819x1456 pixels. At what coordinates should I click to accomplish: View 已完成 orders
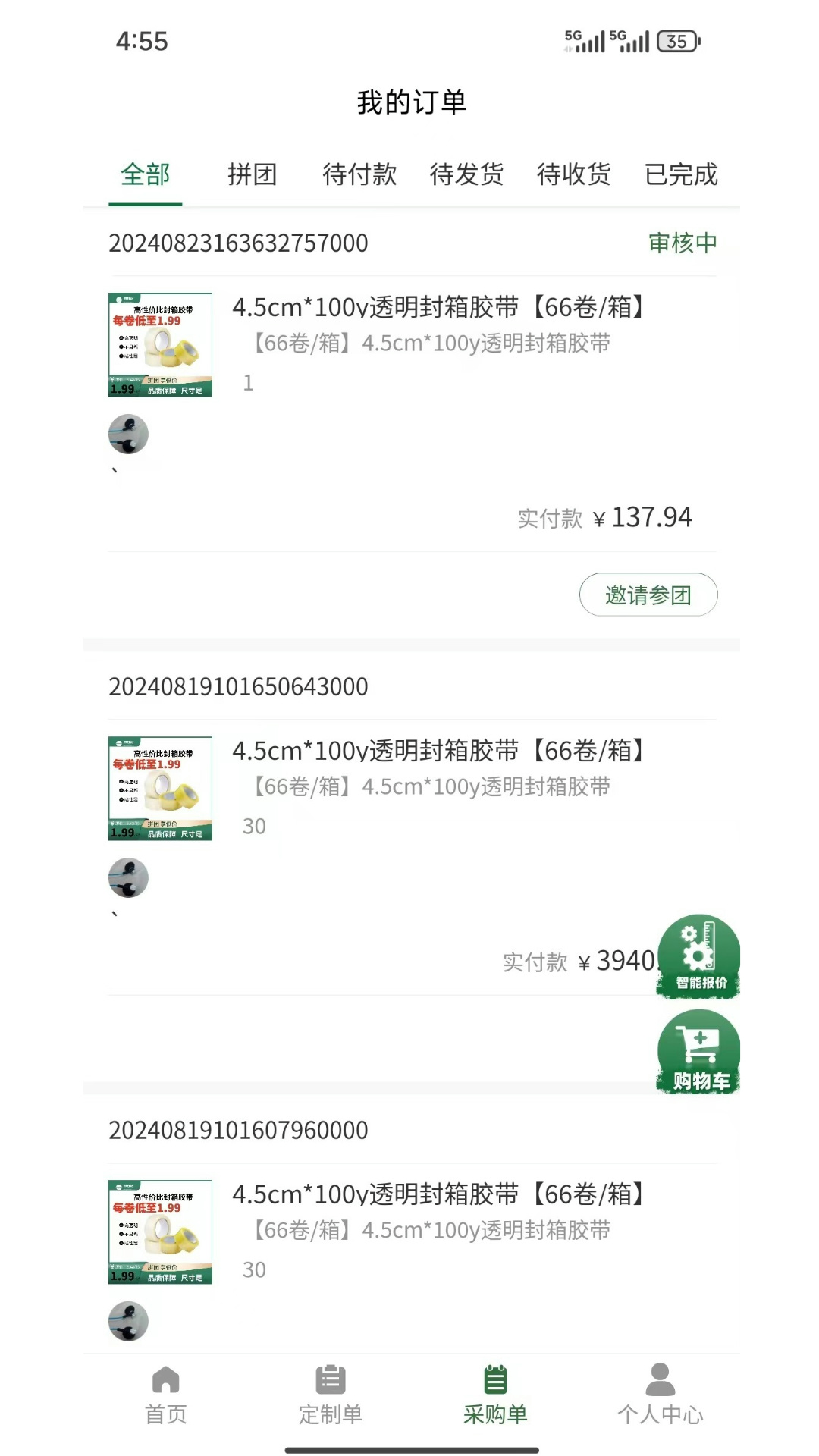pyautogui.click(x=680, y=174)
